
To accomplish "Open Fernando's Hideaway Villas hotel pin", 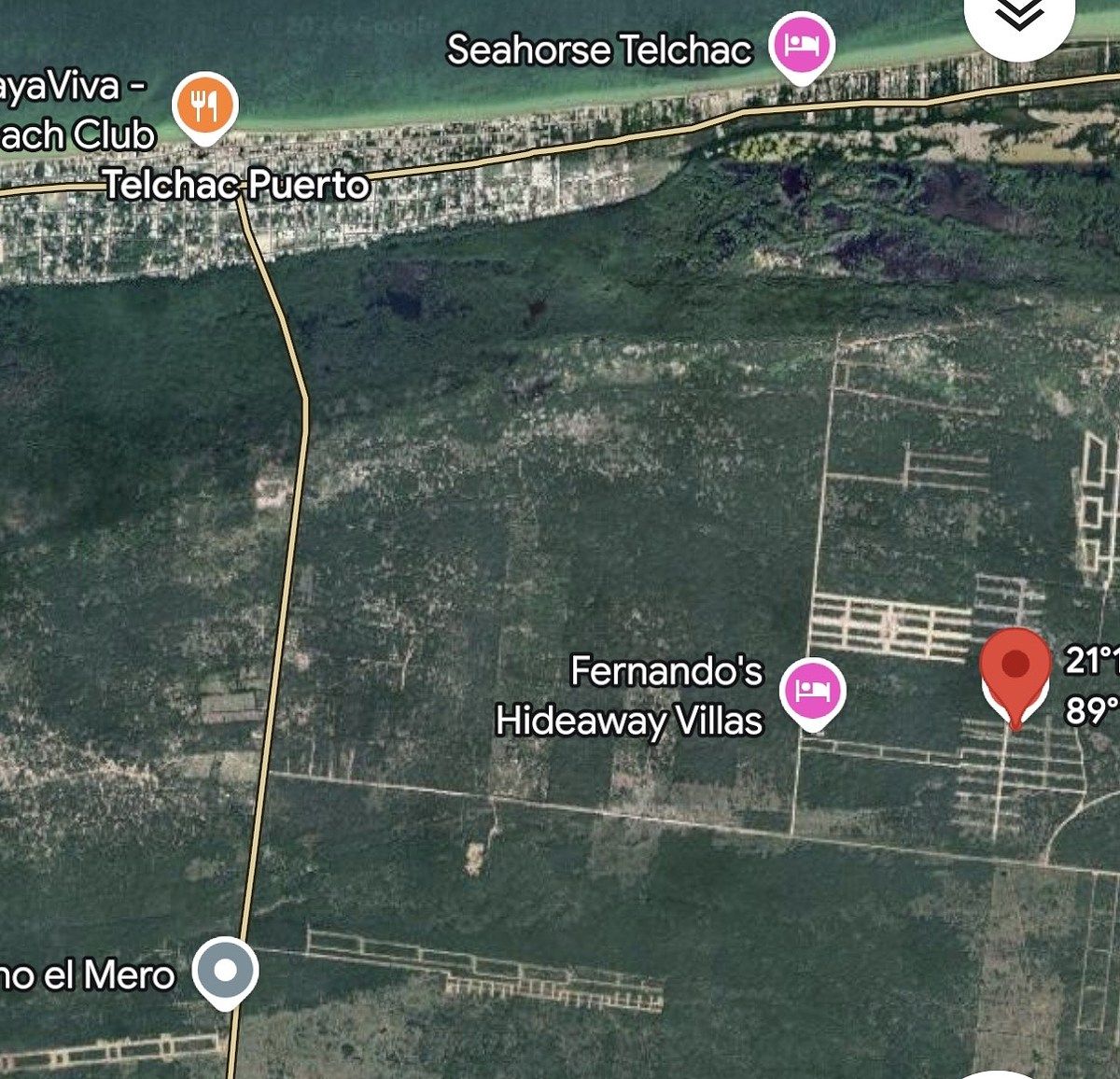I will [812, 692].
